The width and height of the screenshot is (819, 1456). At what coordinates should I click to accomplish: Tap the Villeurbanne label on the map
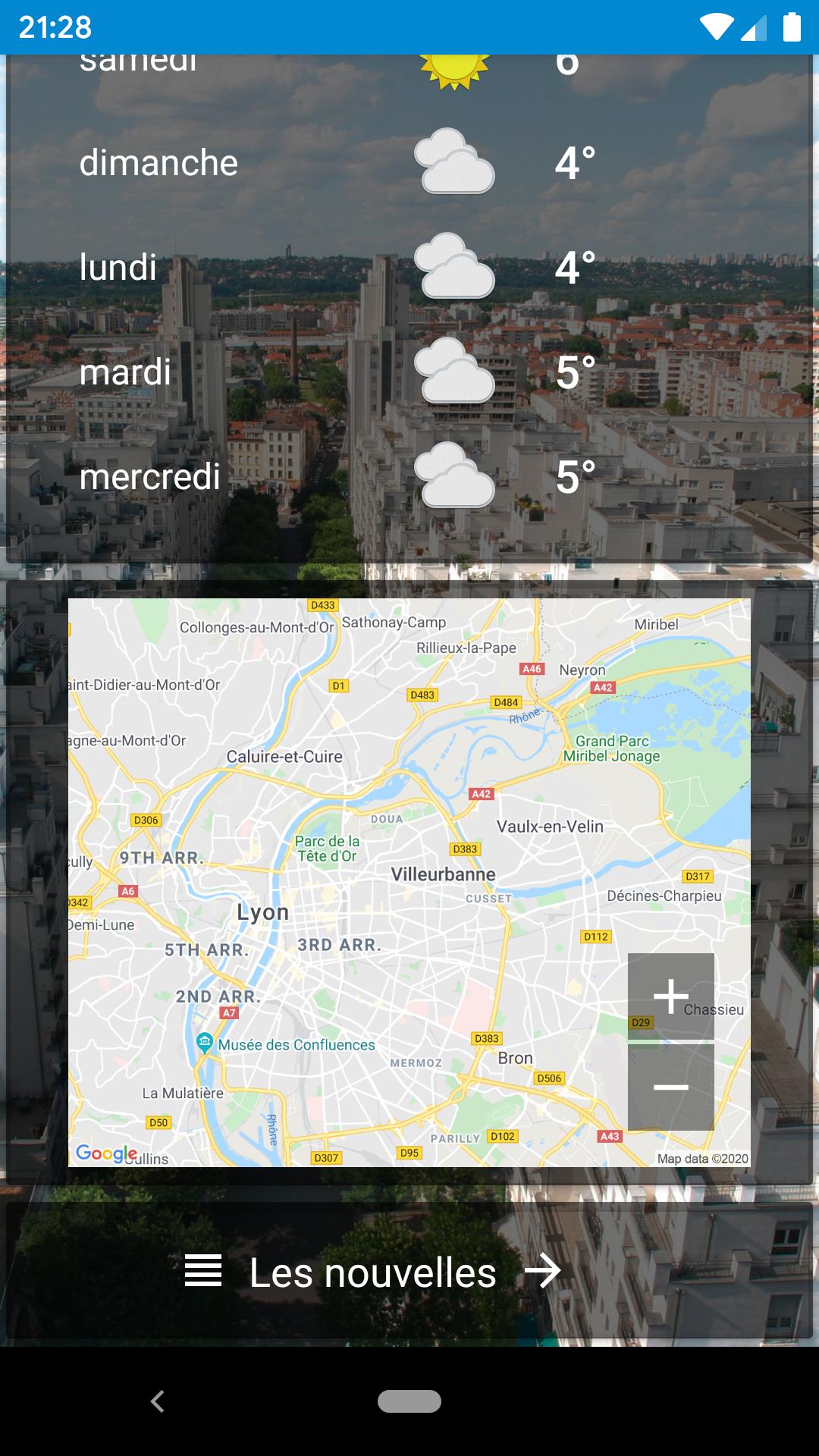(443, 874)
